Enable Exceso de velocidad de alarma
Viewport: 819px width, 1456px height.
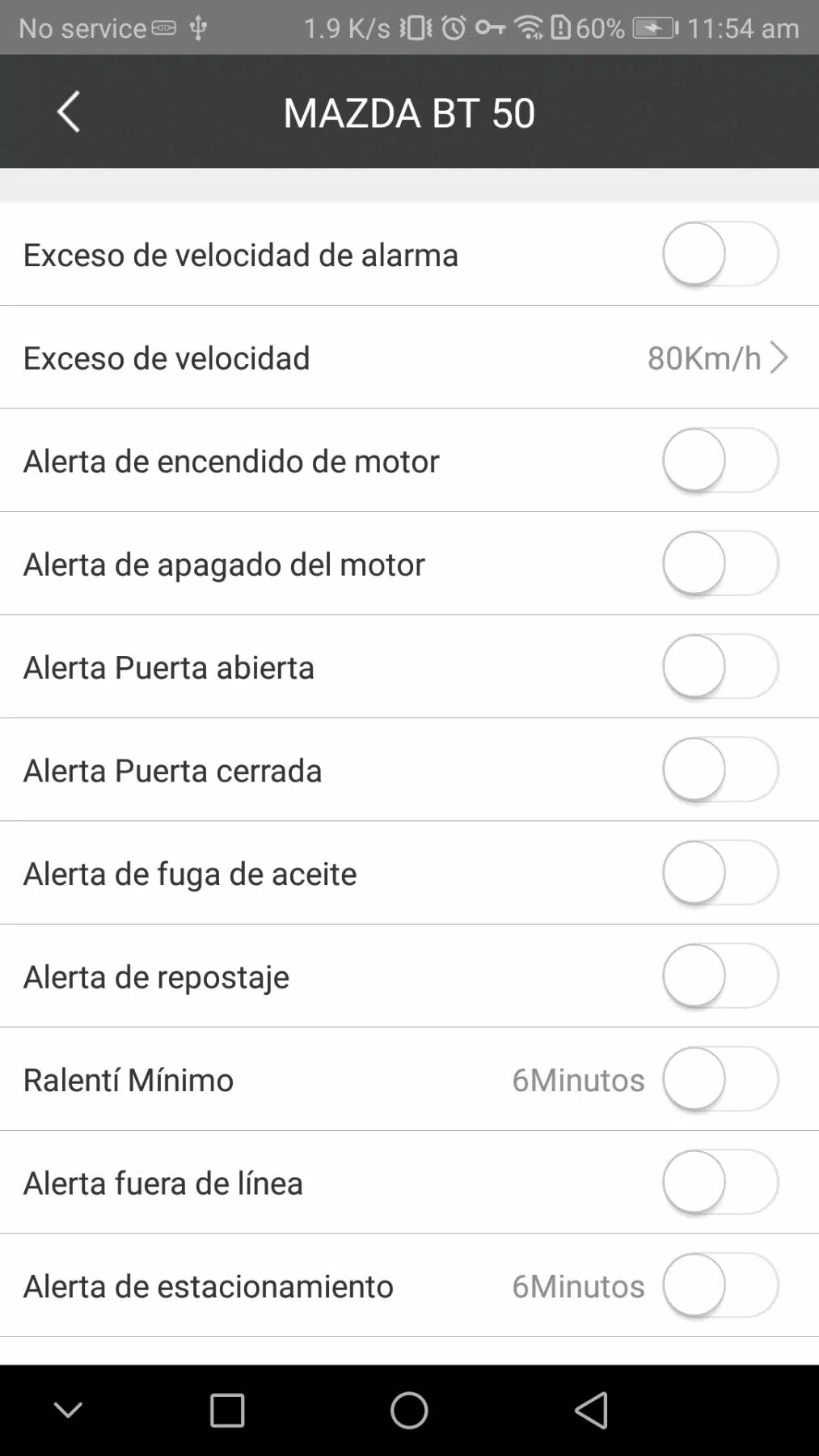click(720, 254)
